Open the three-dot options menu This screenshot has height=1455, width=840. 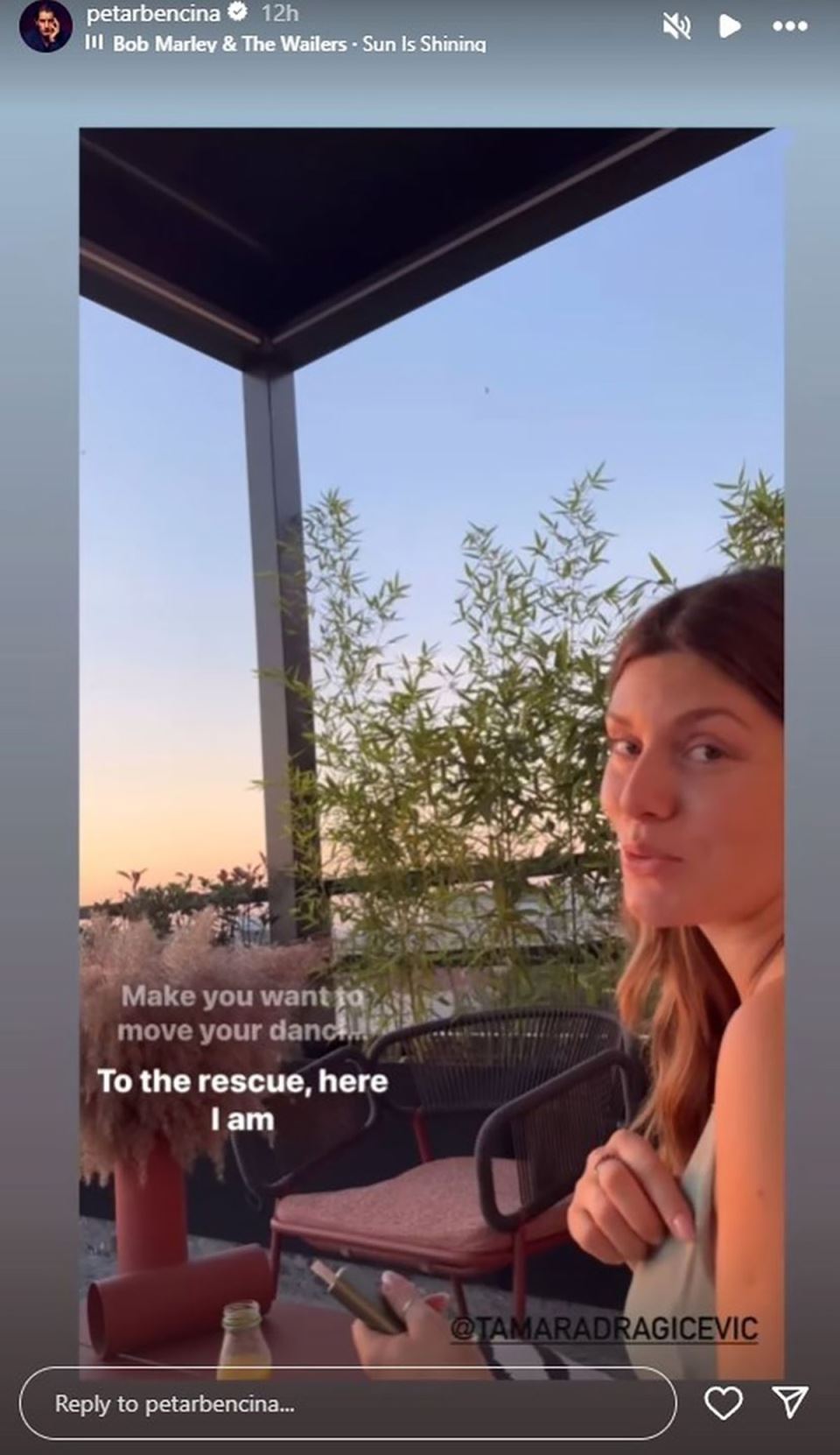coord(789,26)
